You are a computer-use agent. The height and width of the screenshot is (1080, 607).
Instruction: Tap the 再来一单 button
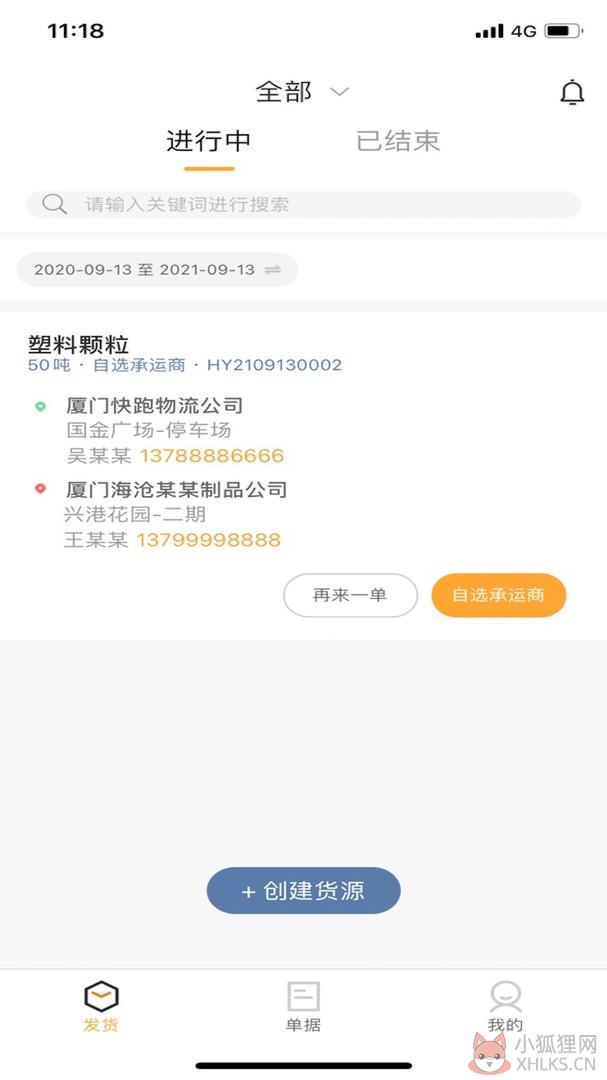(x=350, y=595)
